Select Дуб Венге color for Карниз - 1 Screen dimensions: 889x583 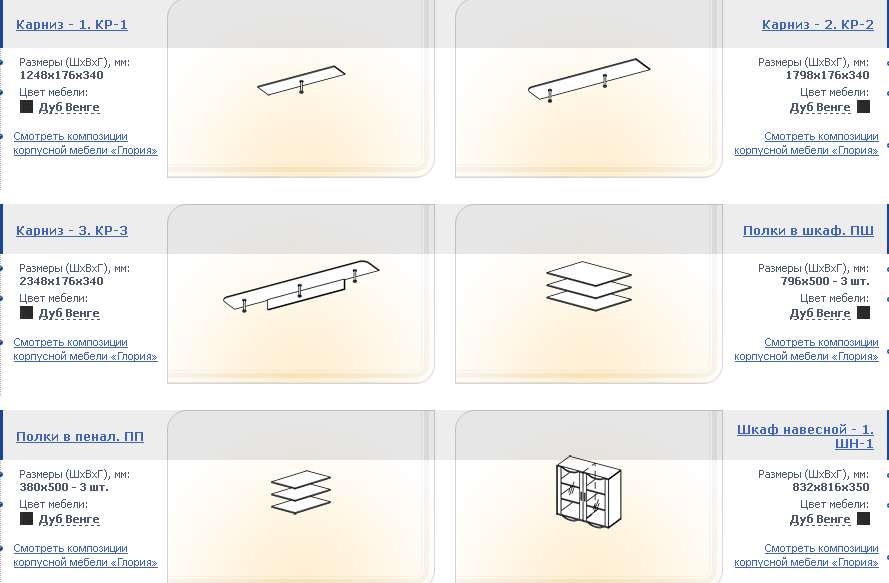(x=69, y=107)
